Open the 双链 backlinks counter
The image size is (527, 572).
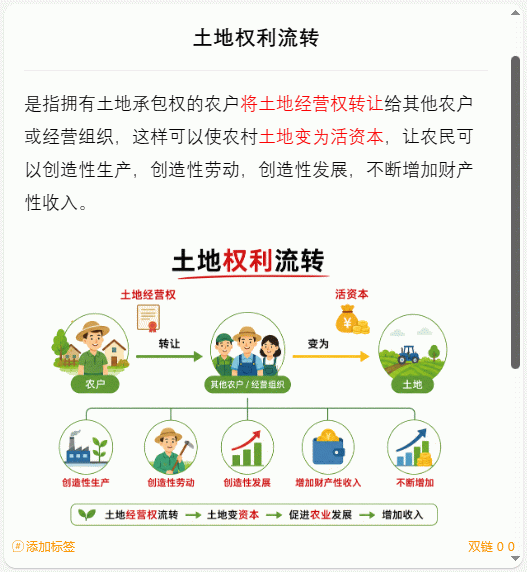click(x=491, y=546)
